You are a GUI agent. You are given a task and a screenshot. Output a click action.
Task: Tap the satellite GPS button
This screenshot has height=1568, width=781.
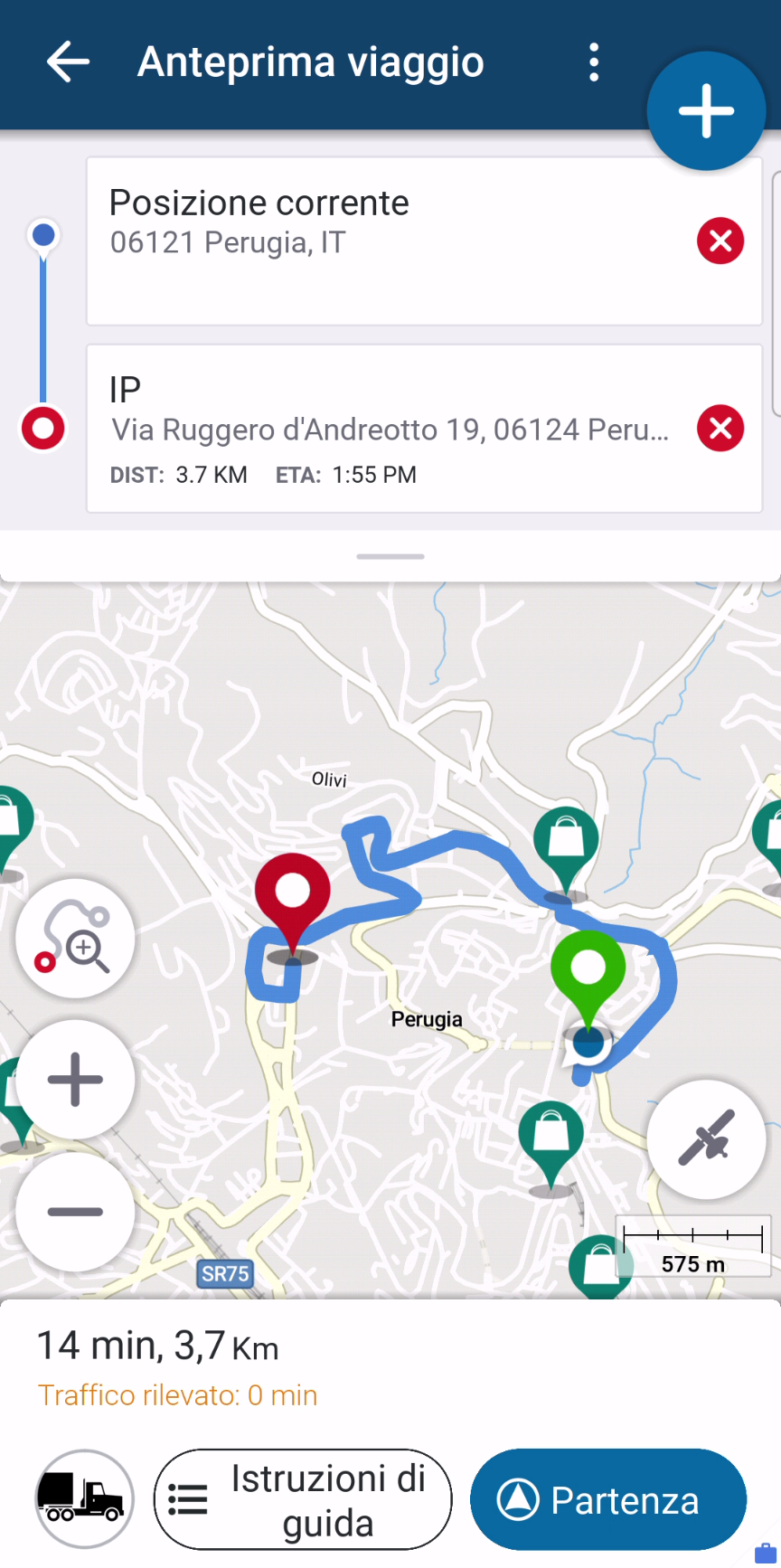pyautogui.click(x=706, y=1138)
